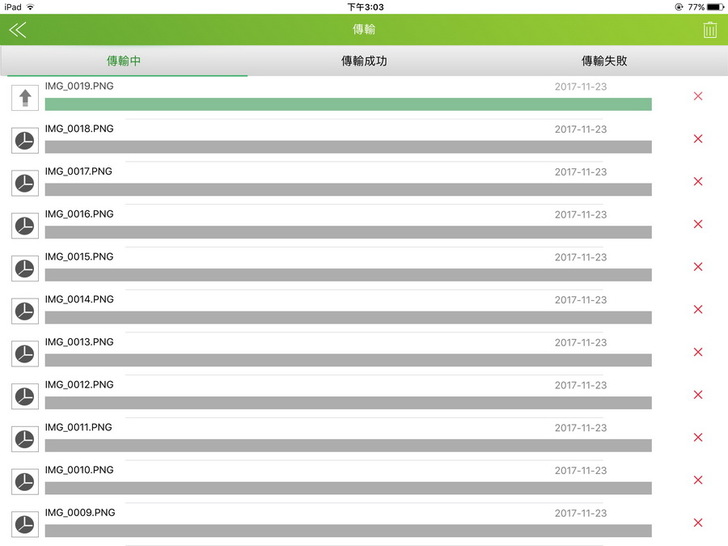Remove IMG_0017.PNG from the queue
This screenshot has height=546, width=728.
tap(698, 182)
